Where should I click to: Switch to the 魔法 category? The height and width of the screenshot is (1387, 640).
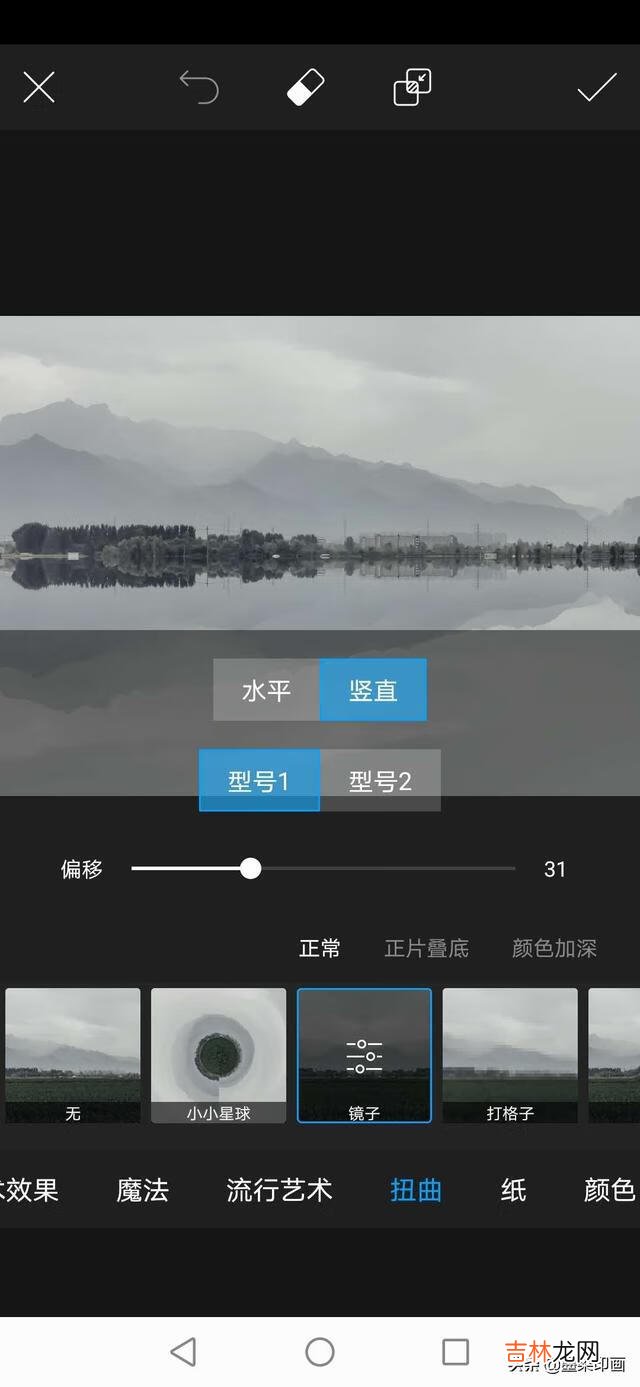click(143, 1190)
